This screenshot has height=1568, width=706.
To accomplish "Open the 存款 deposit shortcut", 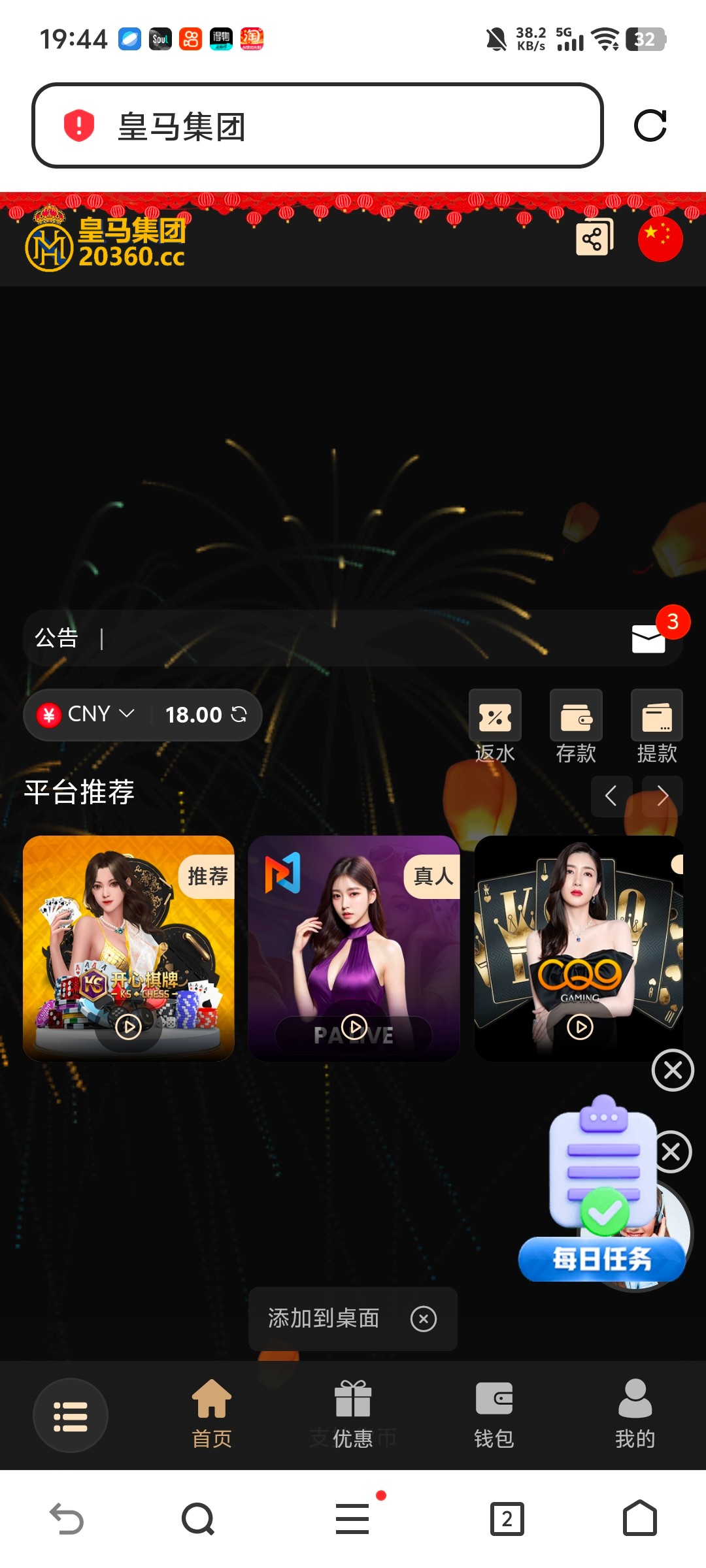I will [576, 727].
